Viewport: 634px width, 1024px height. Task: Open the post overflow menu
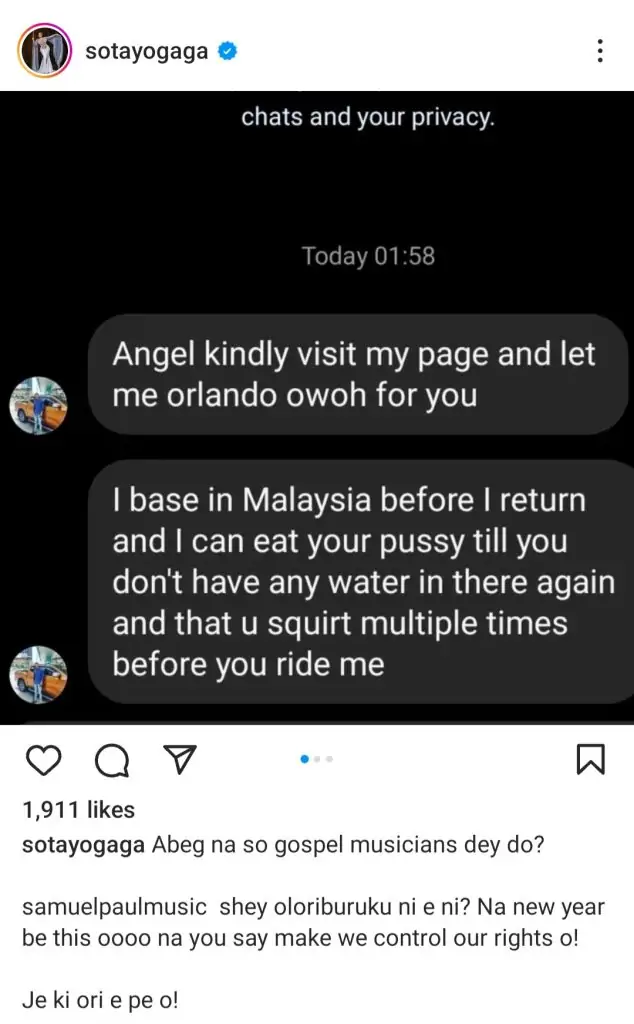[599, 51]
